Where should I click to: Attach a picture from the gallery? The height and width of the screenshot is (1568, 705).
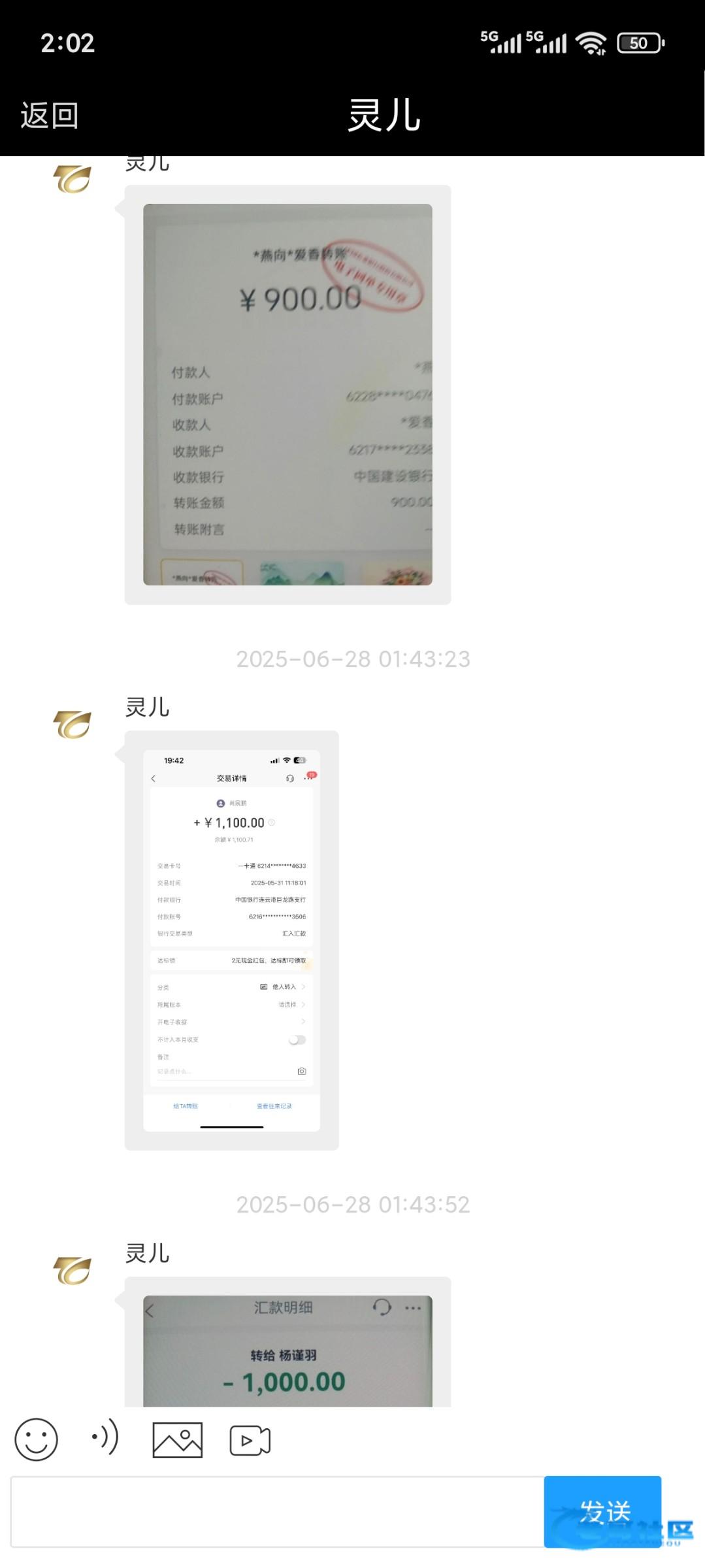pyautogui.click(x=177, y=1439)
